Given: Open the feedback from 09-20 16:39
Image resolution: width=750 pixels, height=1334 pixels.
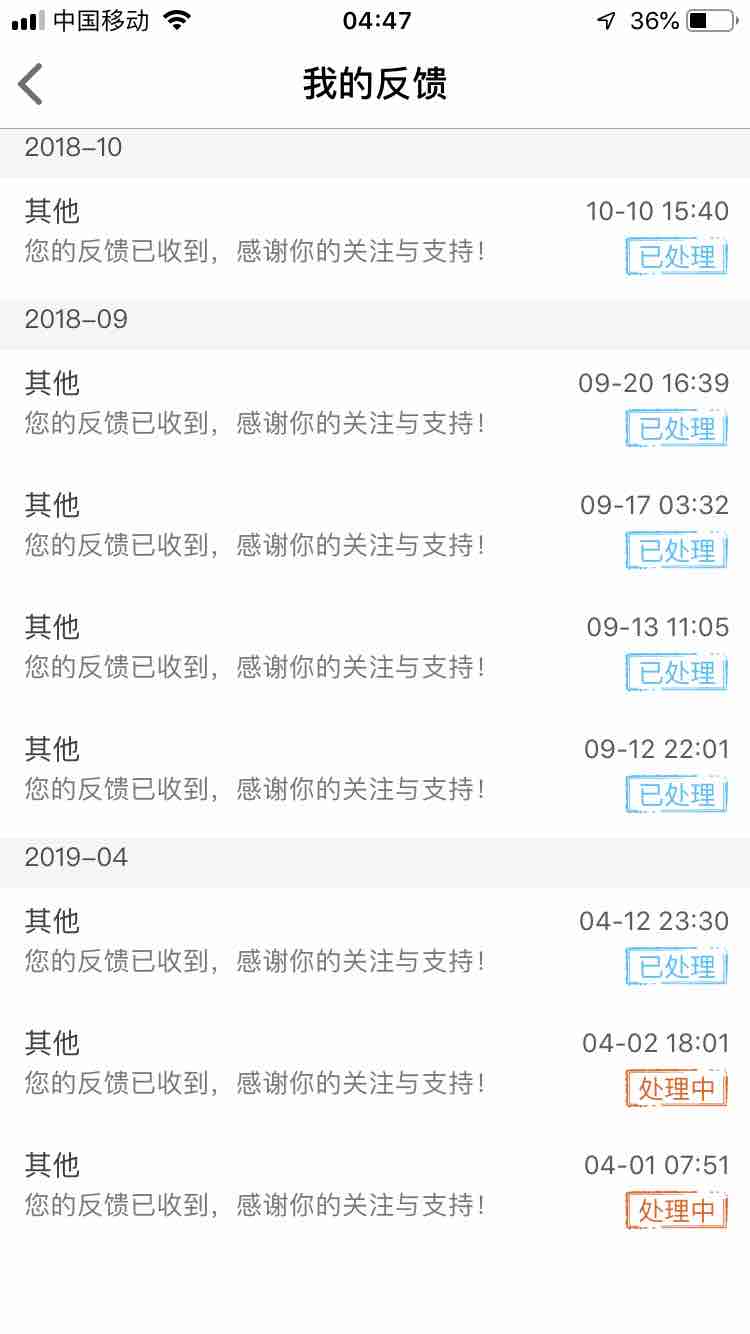Looking at the screenshot, I should tap(375, 405).
